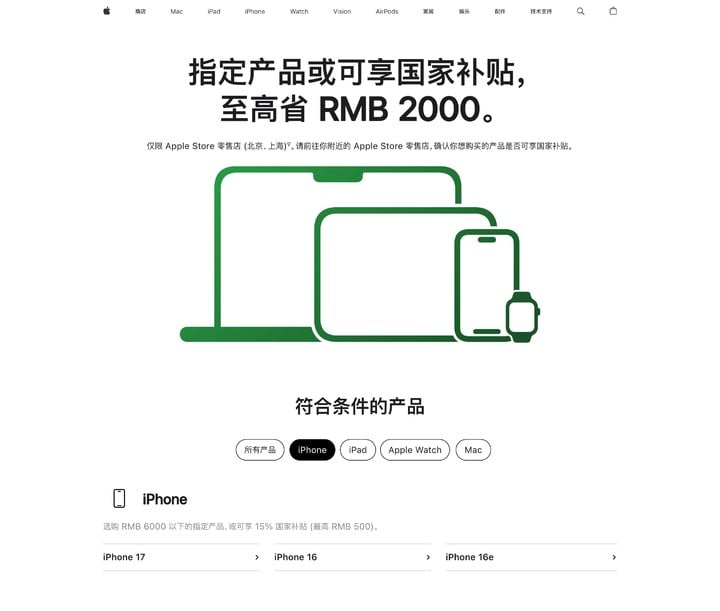Open the AirPods navigation item
The height and width of the screenshot is (611, 720).
386,11
